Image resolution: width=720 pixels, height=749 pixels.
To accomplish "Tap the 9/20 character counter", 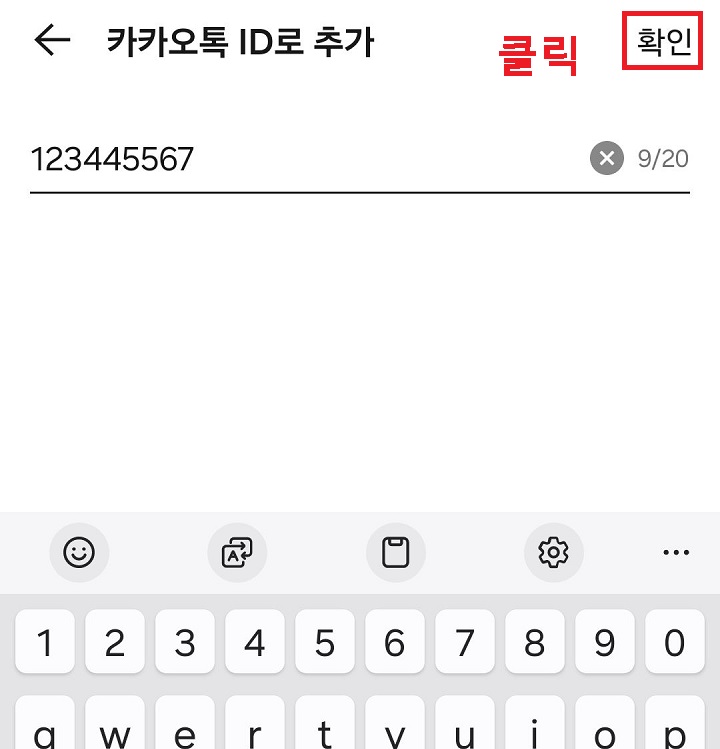I will (664, 158).
